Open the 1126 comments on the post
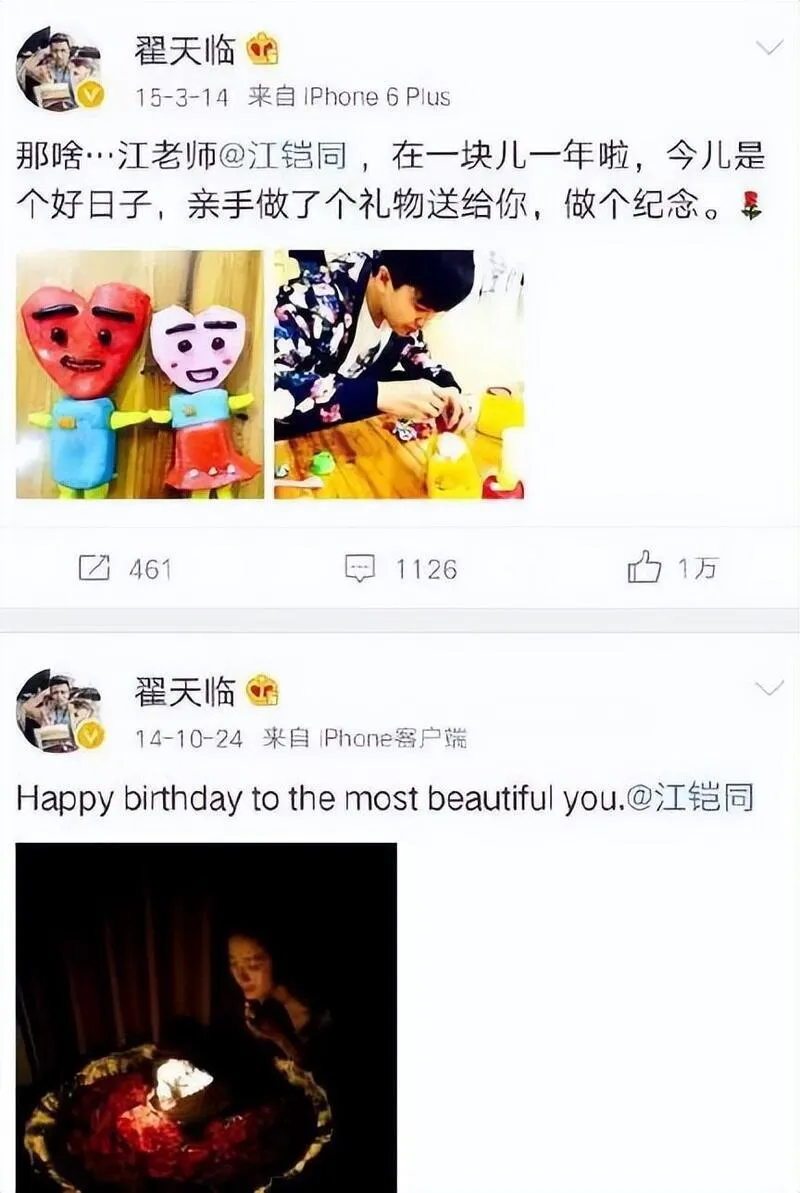 coord(401,569)
